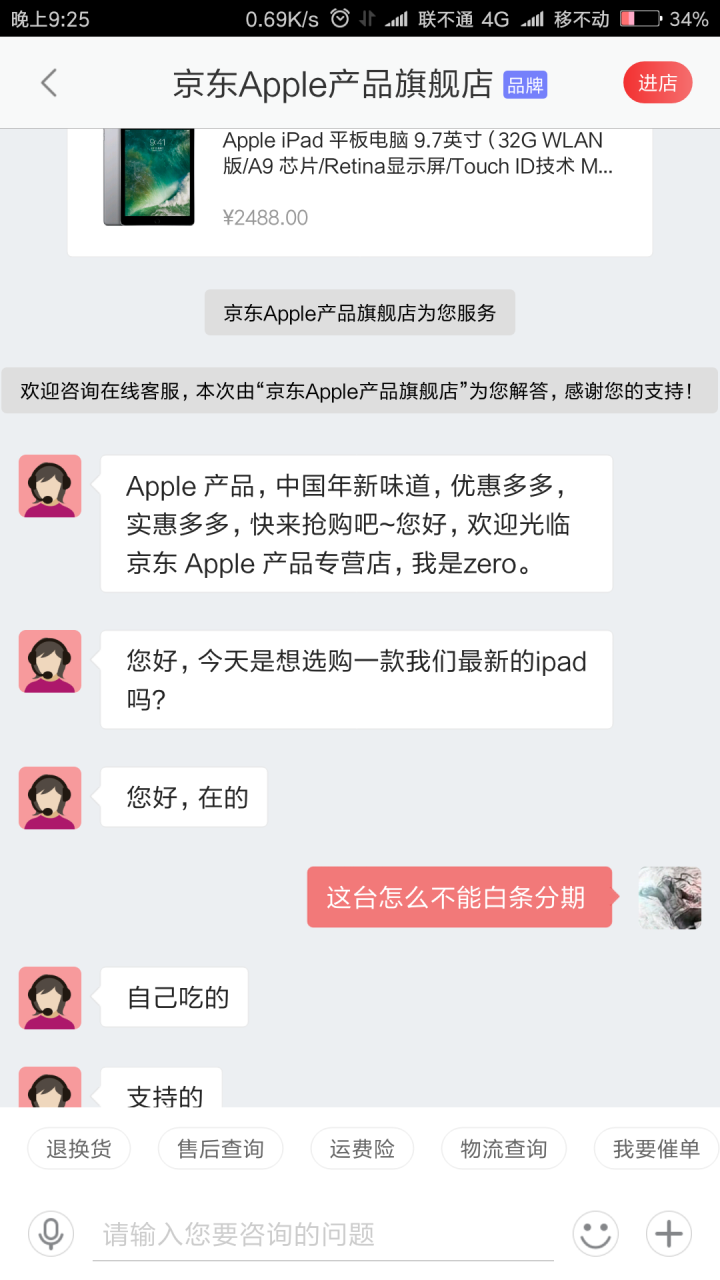Tap the 进店 button to enter store
Image resolution: width=720 pixels, height=1280 pixels.
tap(657, 83)
